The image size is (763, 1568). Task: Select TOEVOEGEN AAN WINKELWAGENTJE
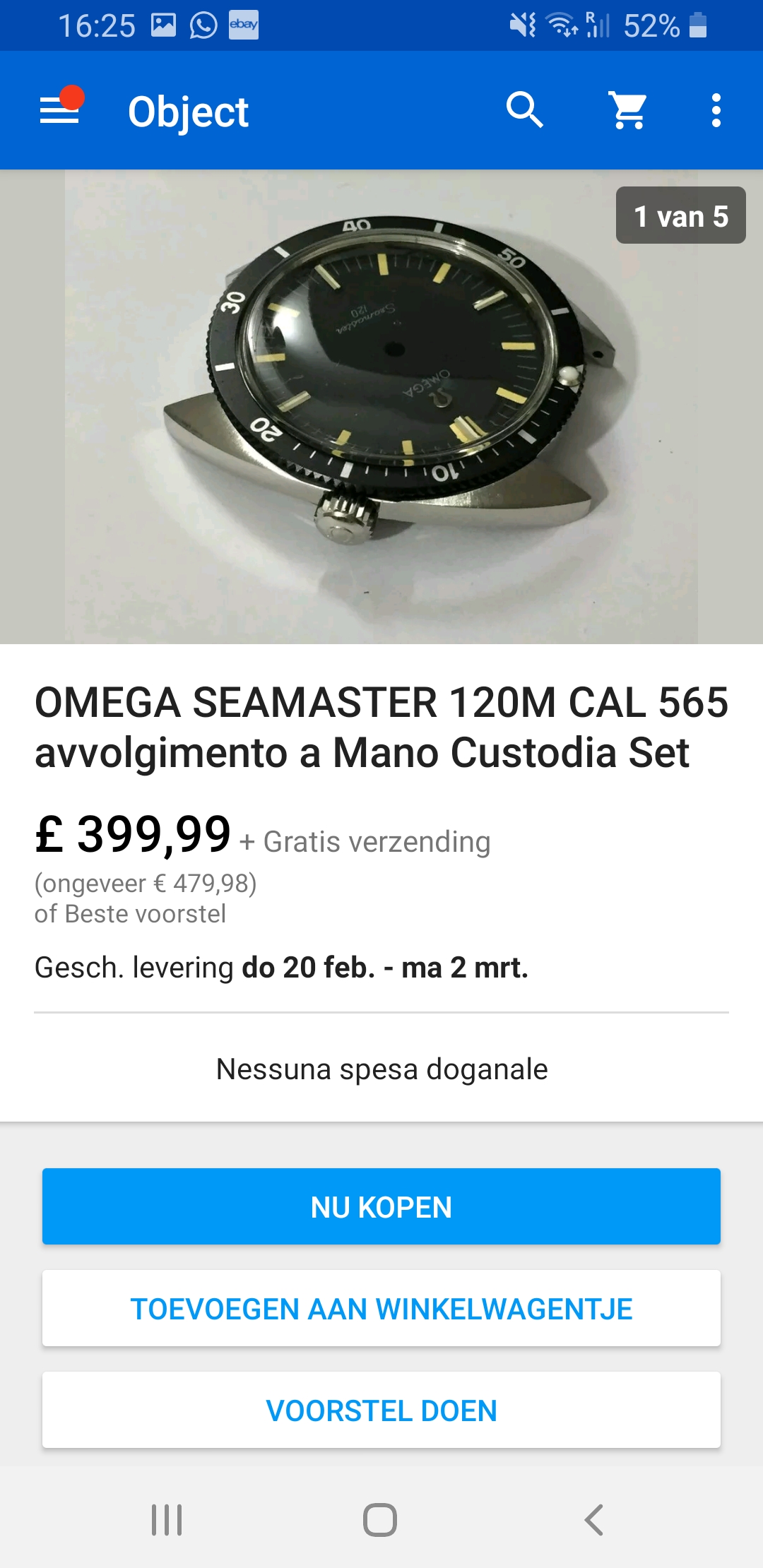click(381, 1308)
